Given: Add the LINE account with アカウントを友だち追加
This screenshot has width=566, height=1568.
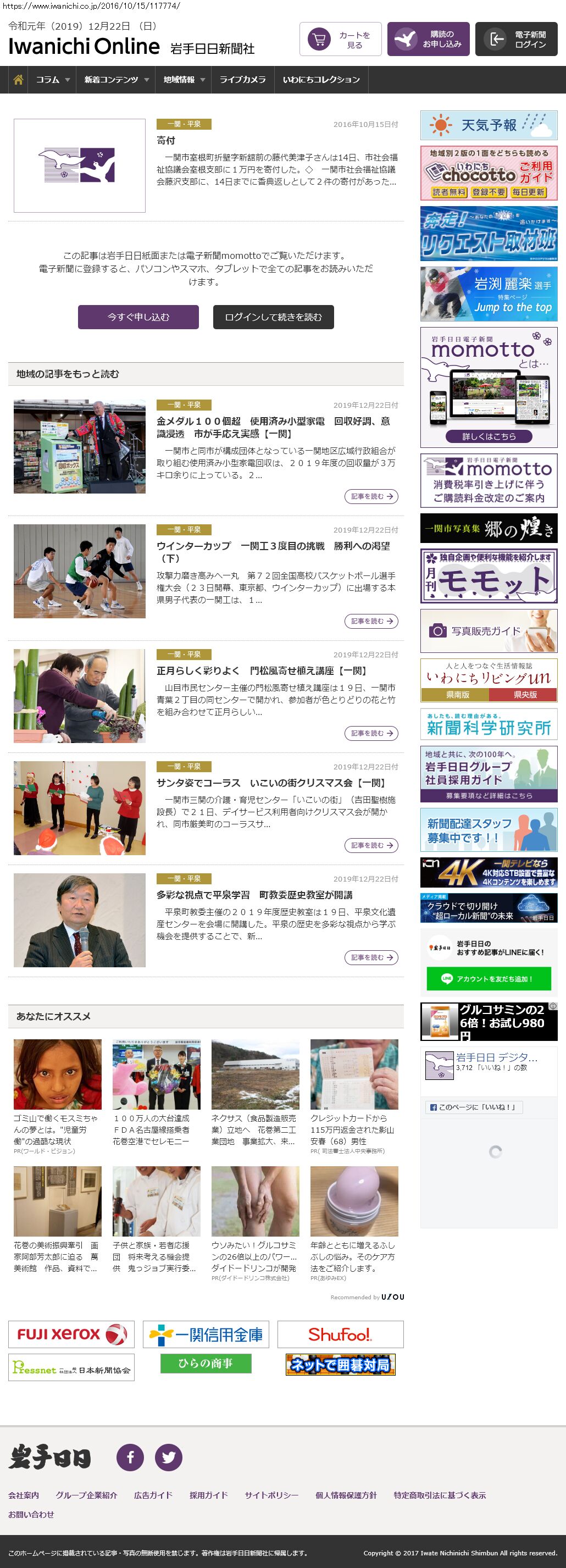Looking at the screenshot, I should tap(489, 979).
